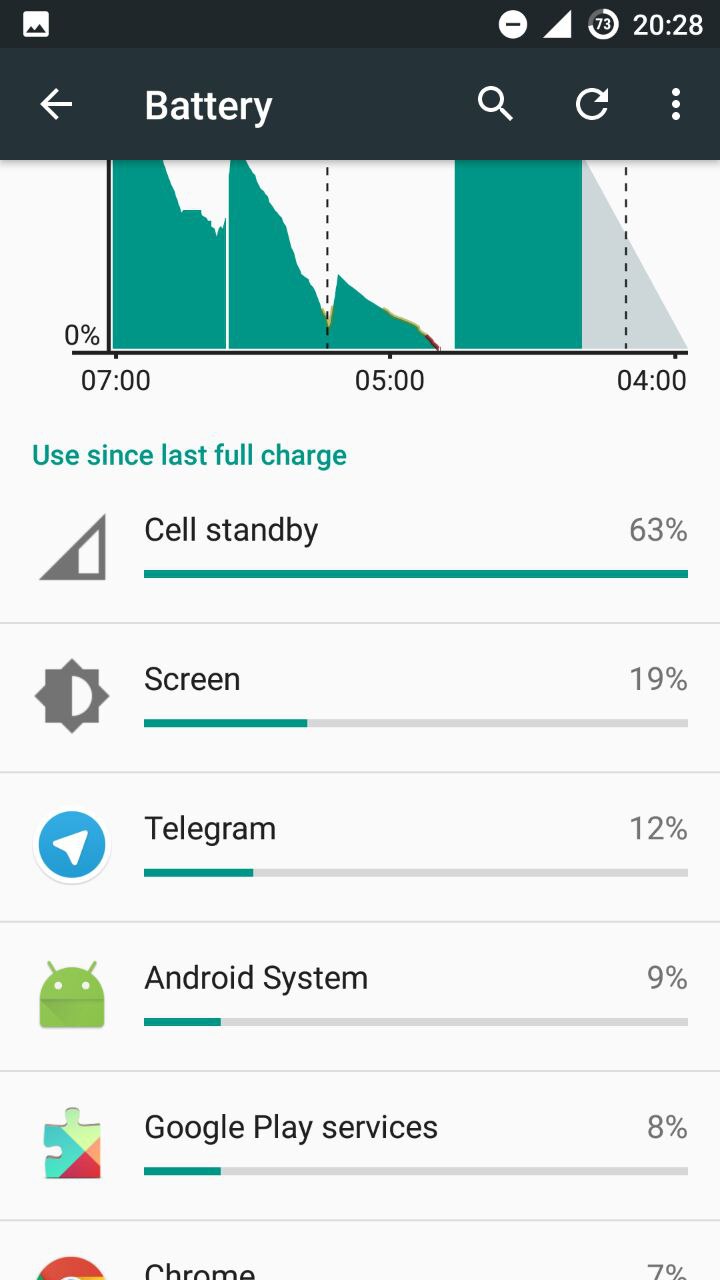Image resolution: width=720 pixels, height=1280 pixels.
Task: Select the Android System usage row
Action: tap(360, 995)
